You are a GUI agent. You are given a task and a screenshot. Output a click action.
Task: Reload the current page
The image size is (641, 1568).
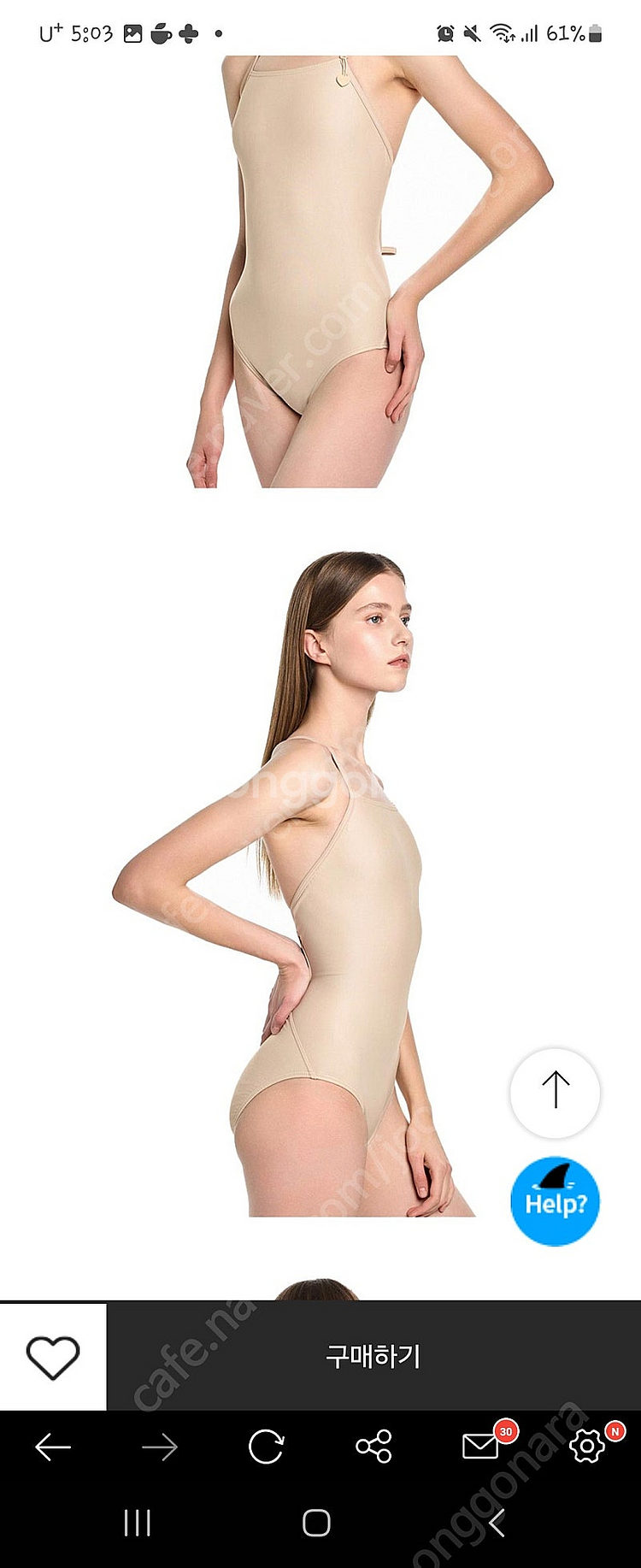tap(266, 1447)
